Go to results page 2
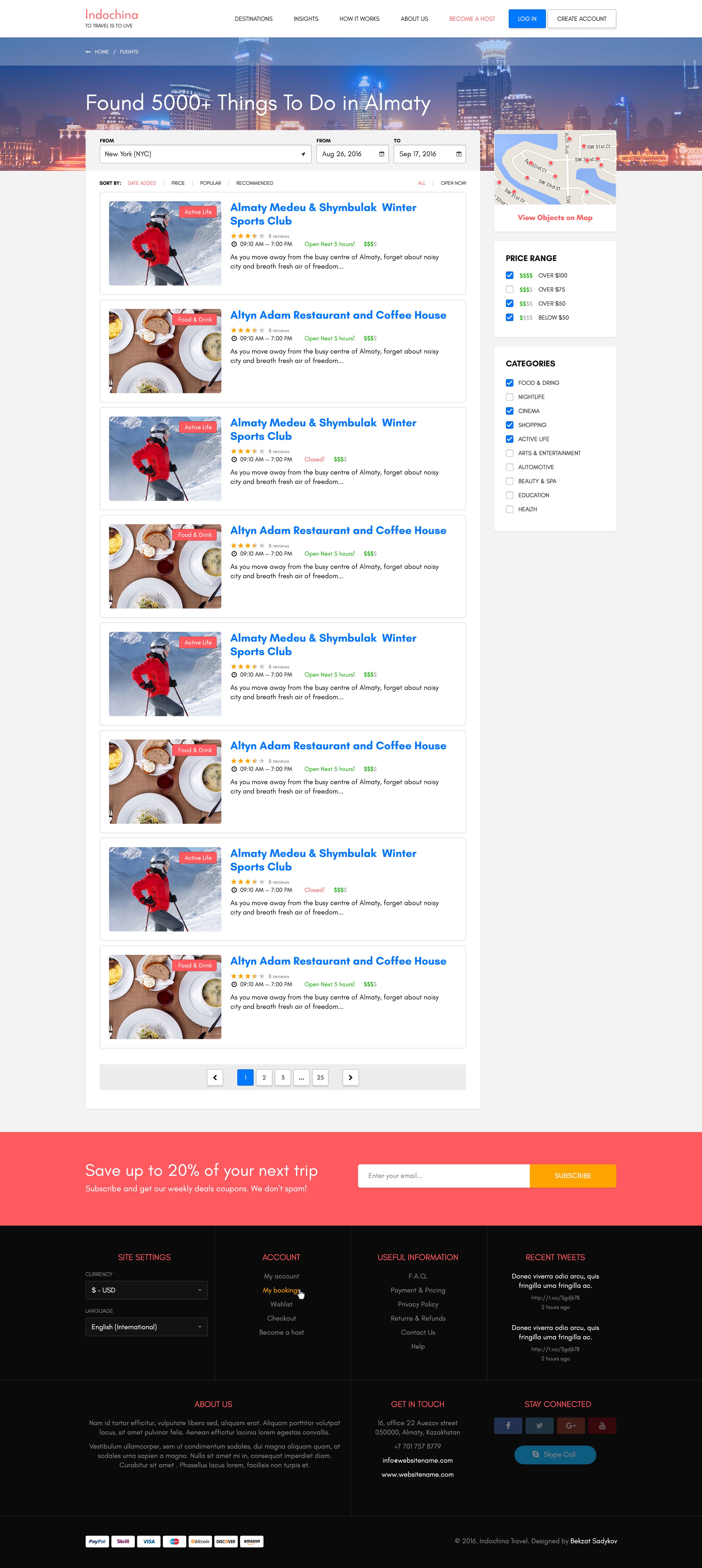Screen dimensions: 702x1568 [x=264, y=1077]
